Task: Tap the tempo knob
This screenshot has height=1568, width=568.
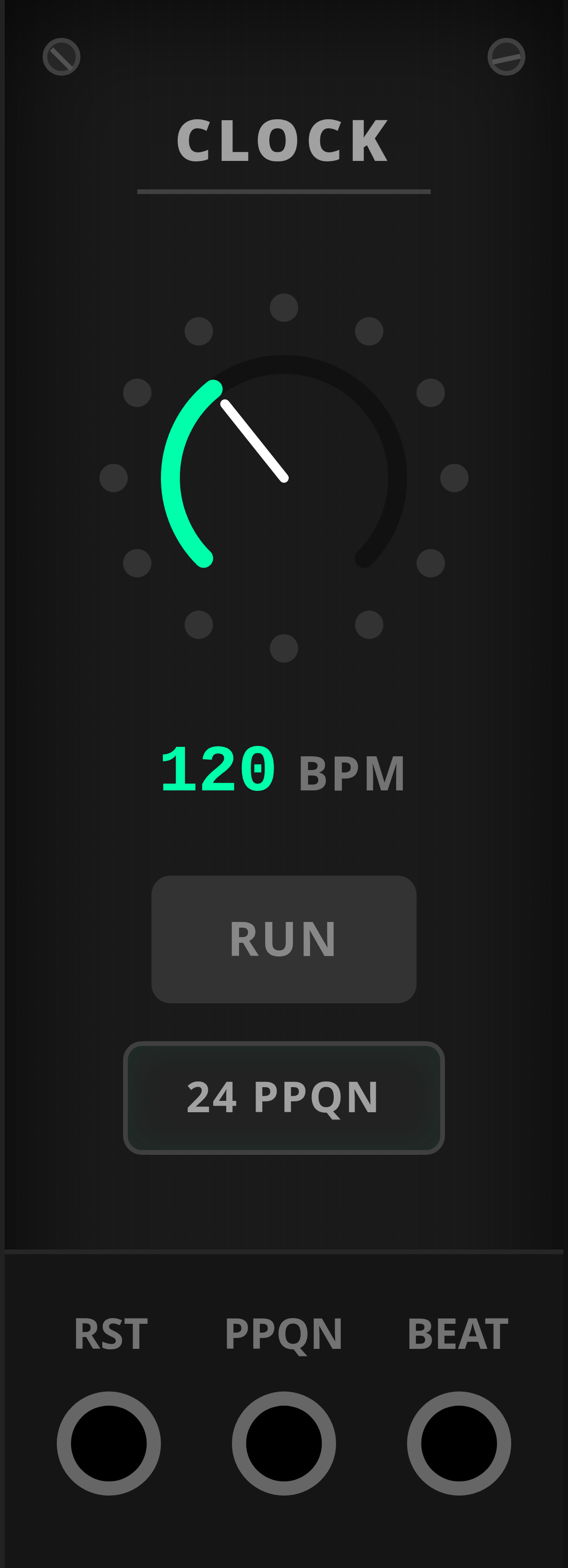Action: click(284, 478)
